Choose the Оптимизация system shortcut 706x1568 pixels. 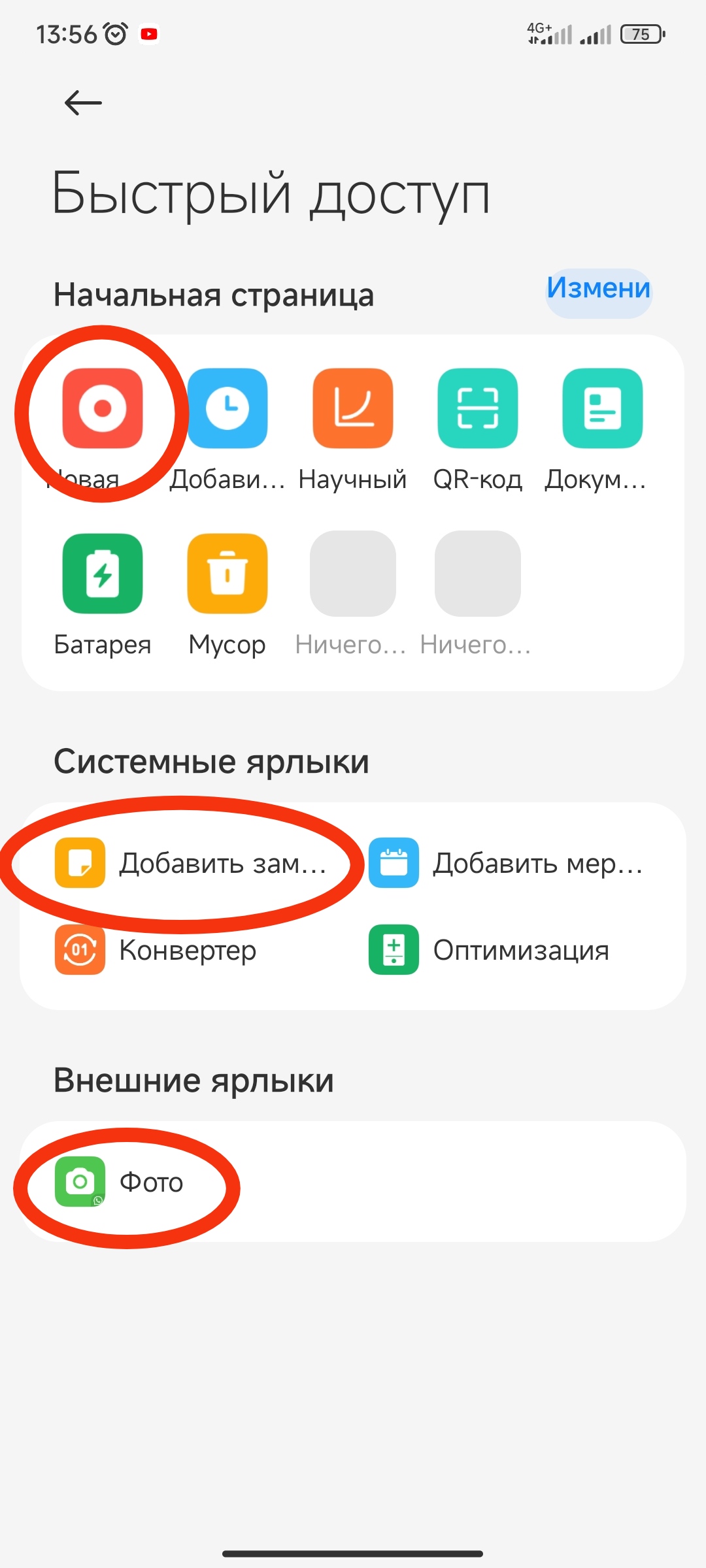click(489, 950)
